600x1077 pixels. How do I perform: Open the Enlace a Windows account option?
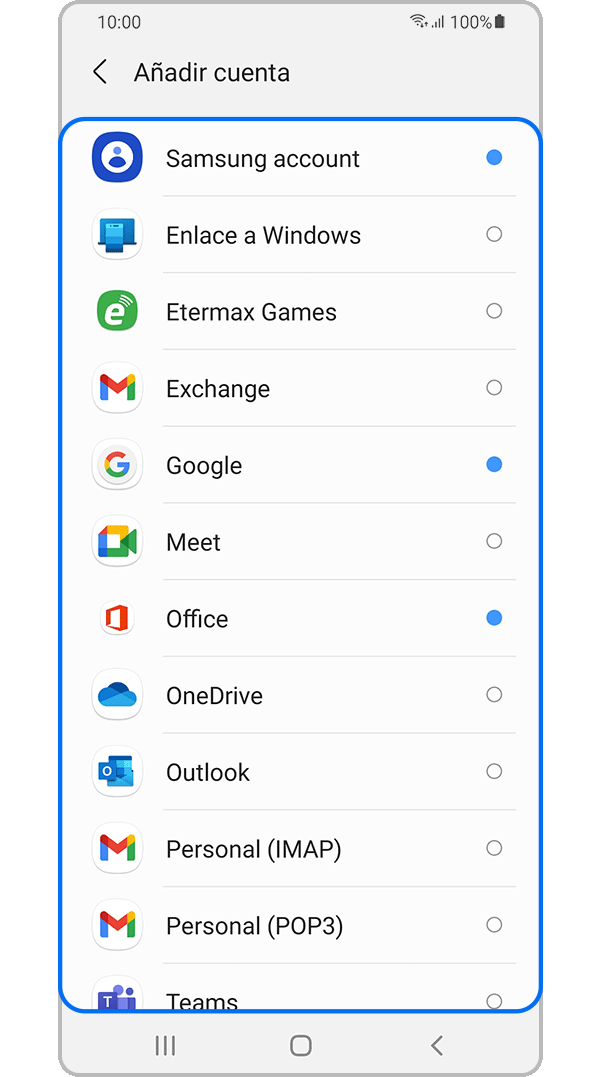pos(262,235)
